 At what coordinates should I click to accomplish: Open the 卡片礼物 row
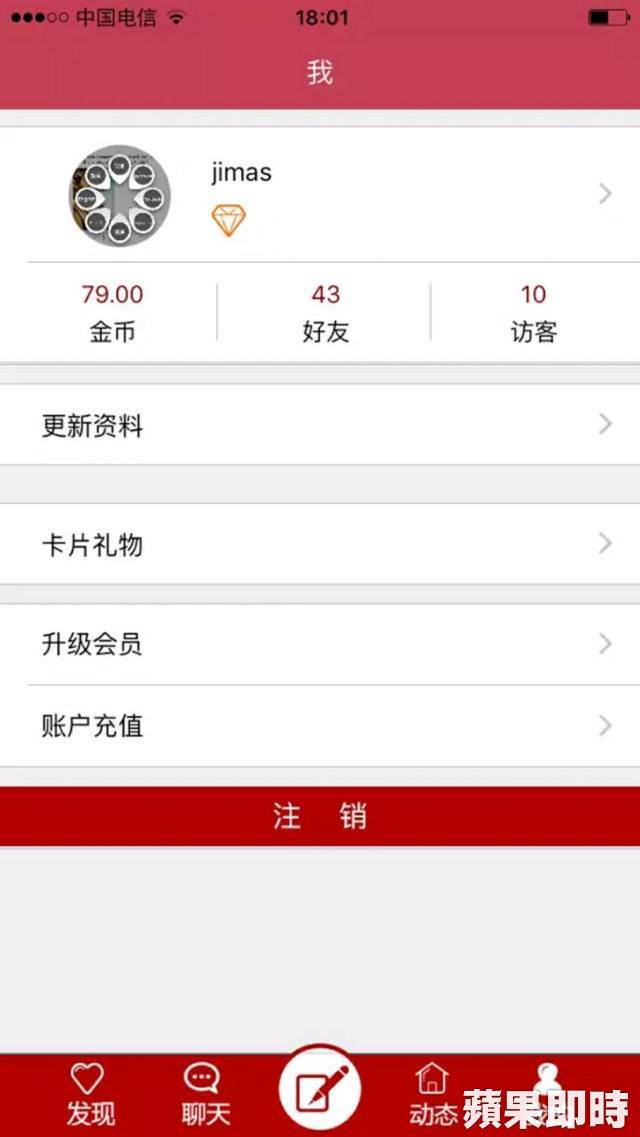(x=320, y=544)
